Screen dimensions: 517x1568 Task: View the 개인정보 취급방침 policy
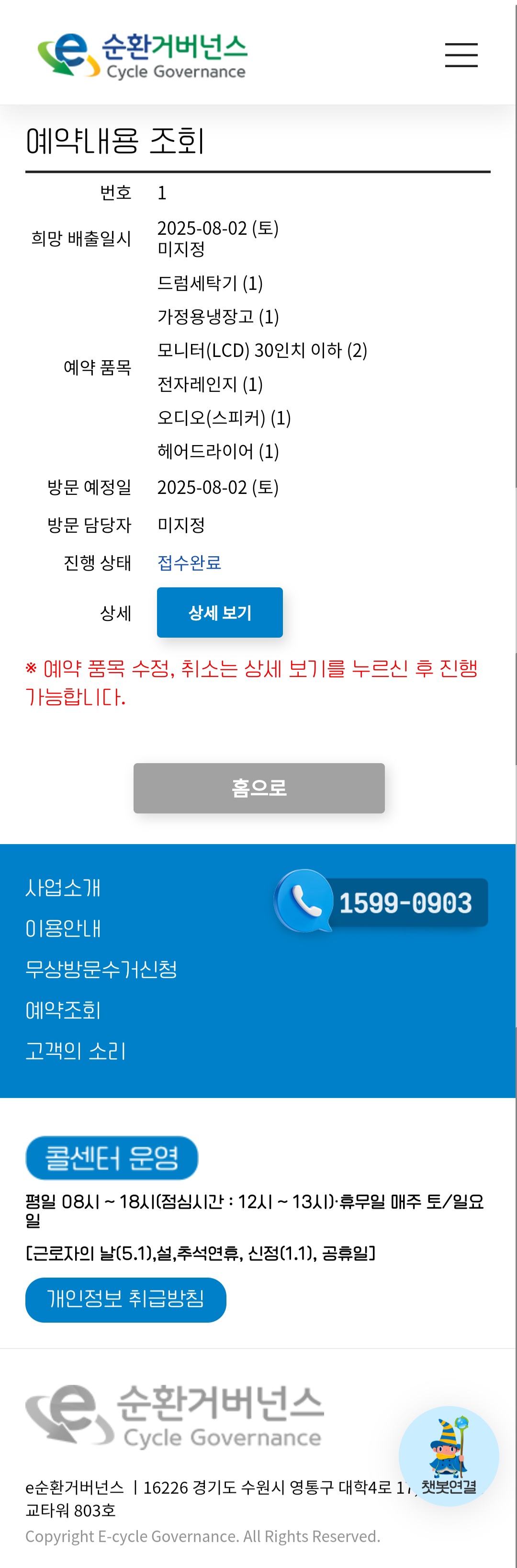[x=125, y=1299]
